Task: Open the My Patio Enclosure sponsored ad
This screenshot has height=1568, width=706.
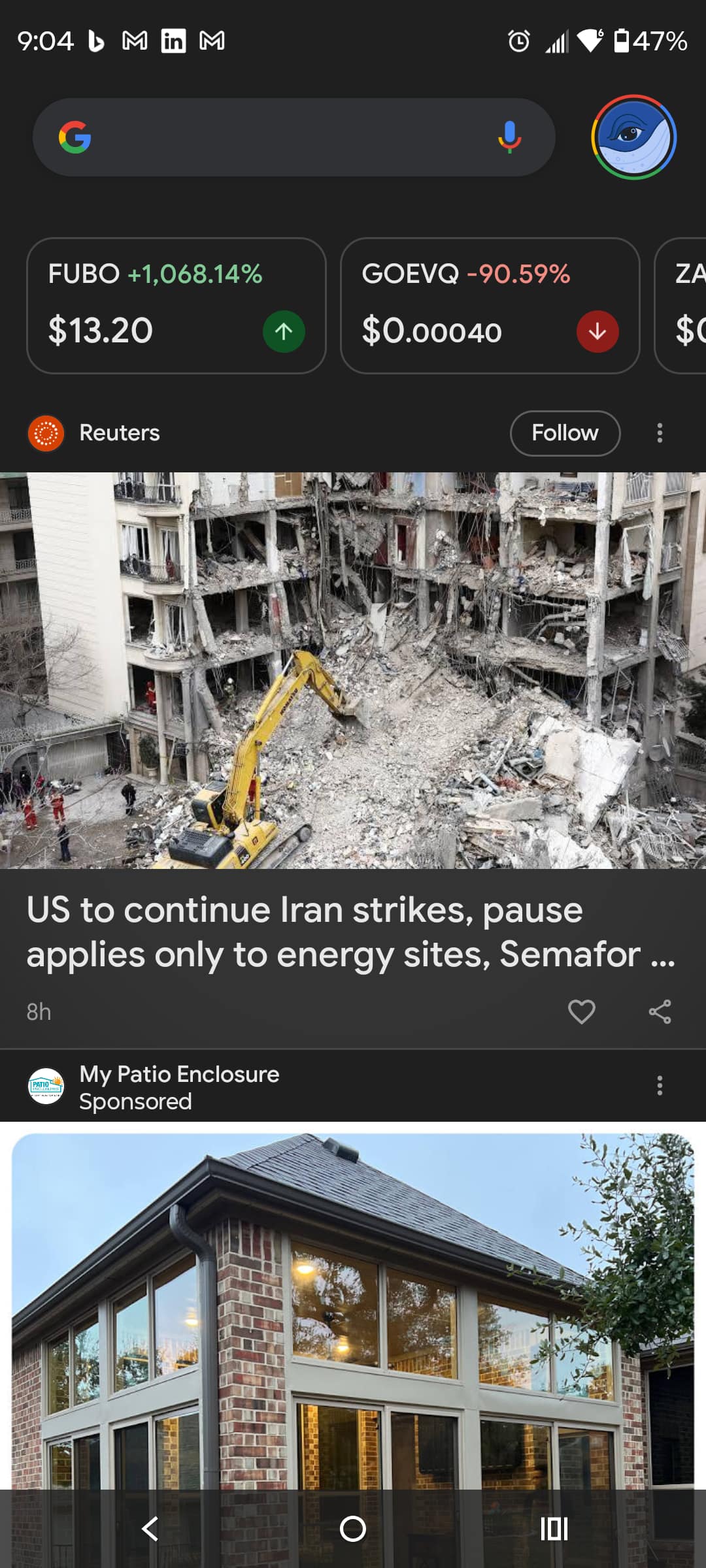Action: point(353,1307)
